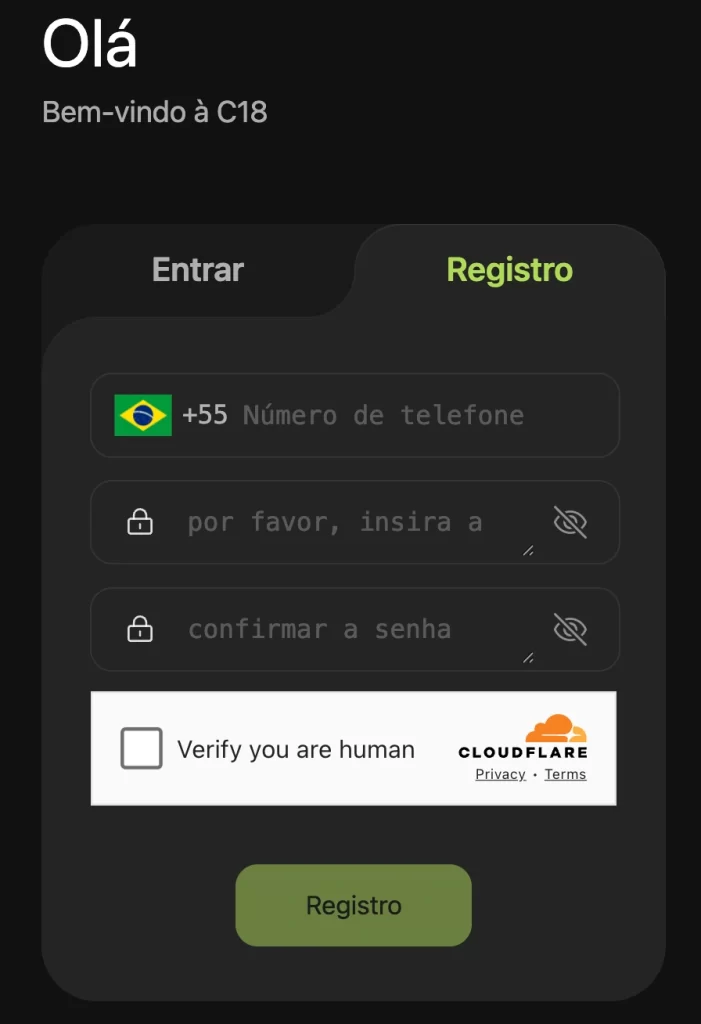Switch to the Entrar tab
The width and height of the screenshot is (701, 1024).
point(198,270)
